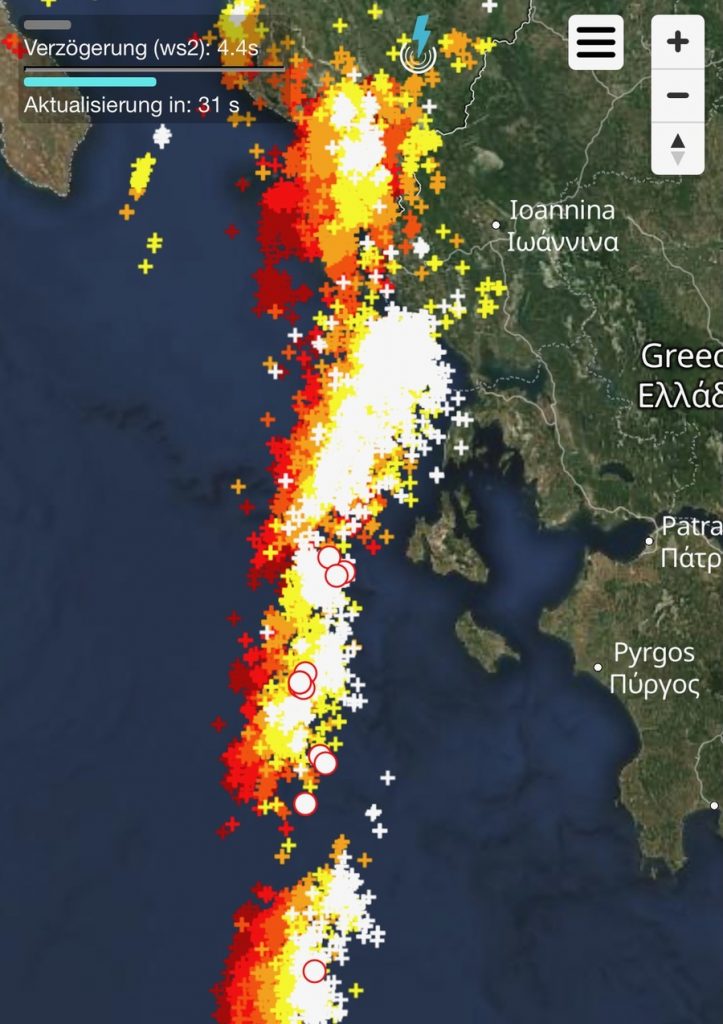The image size is (723, 1024).
Task: Open the hamburger menu
Action: [x=596, y=42]
